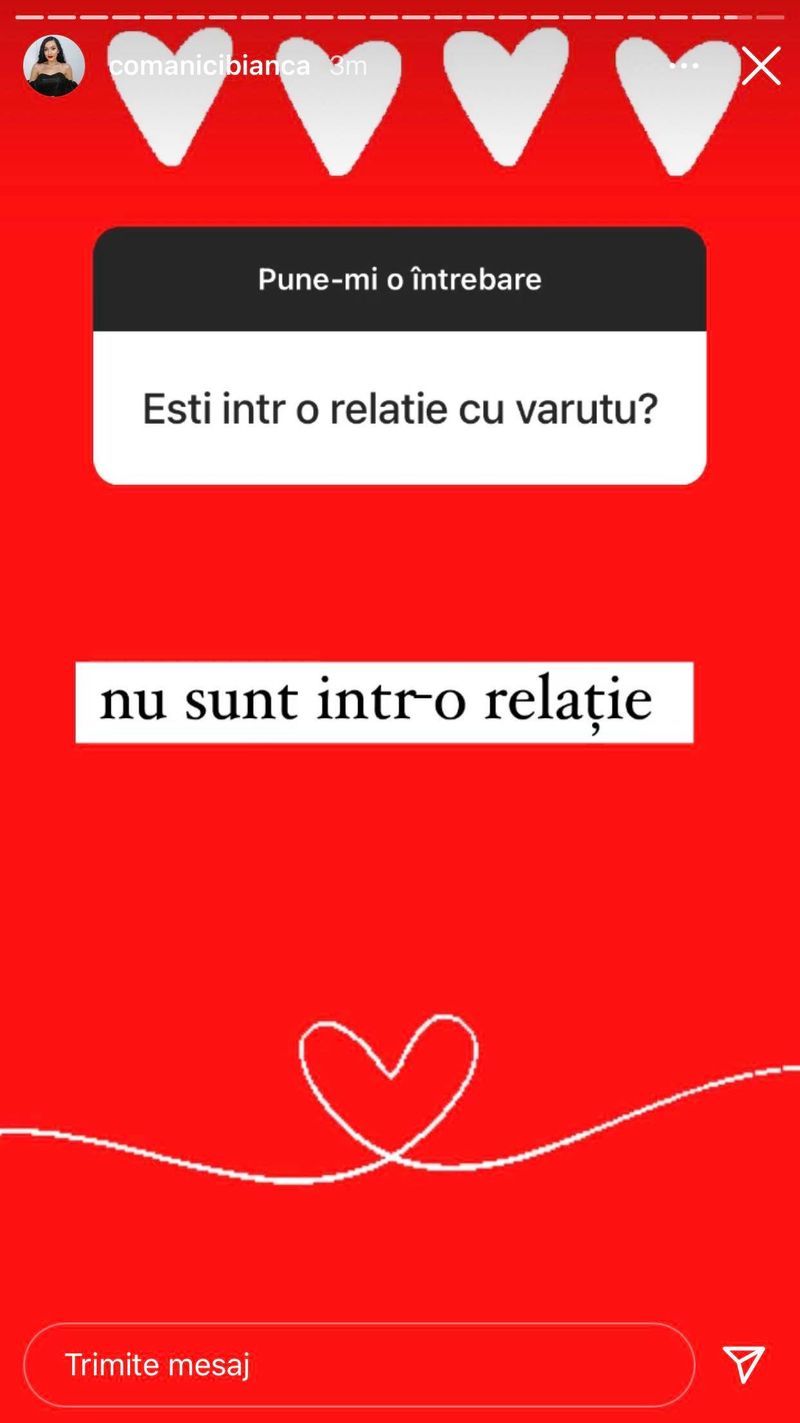Close the story with the X
The height and width of the screenshot is (1423, 800).
pyautogui.click(x=762, y=65)
